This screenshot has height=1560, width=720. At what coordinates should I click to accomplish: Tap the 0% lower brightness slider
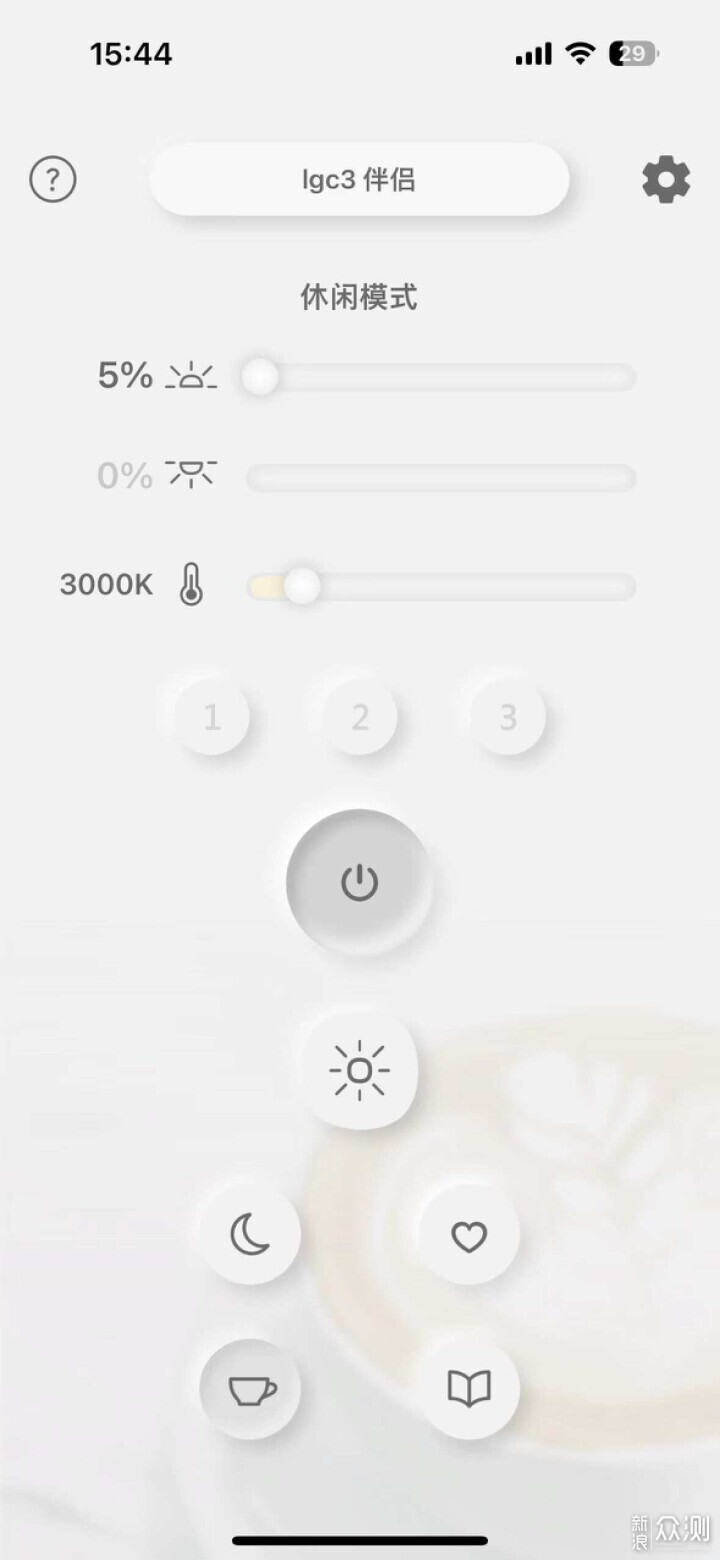coord(440,477)
